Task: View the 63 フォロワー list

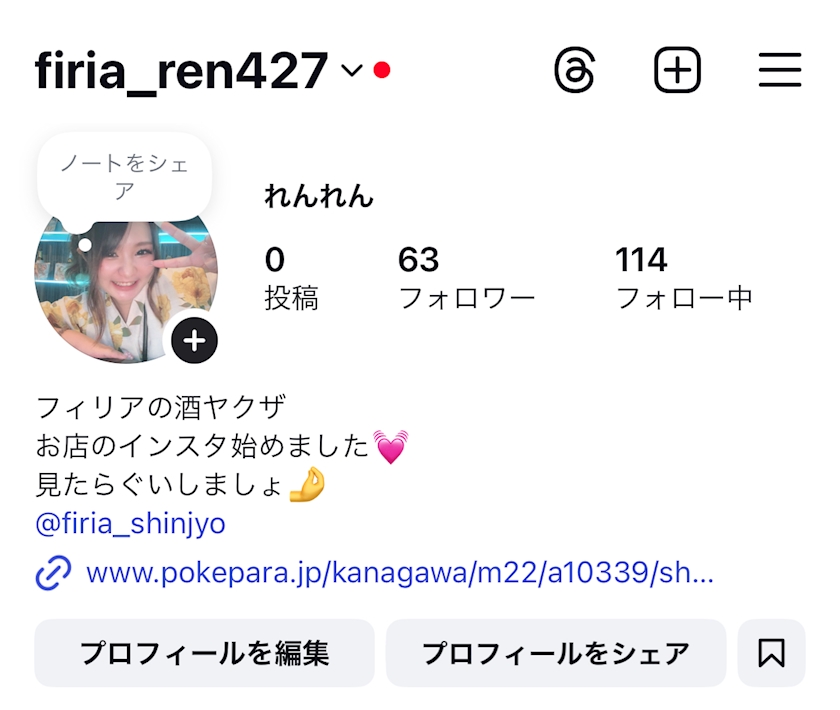Action: tap(466, 278)
